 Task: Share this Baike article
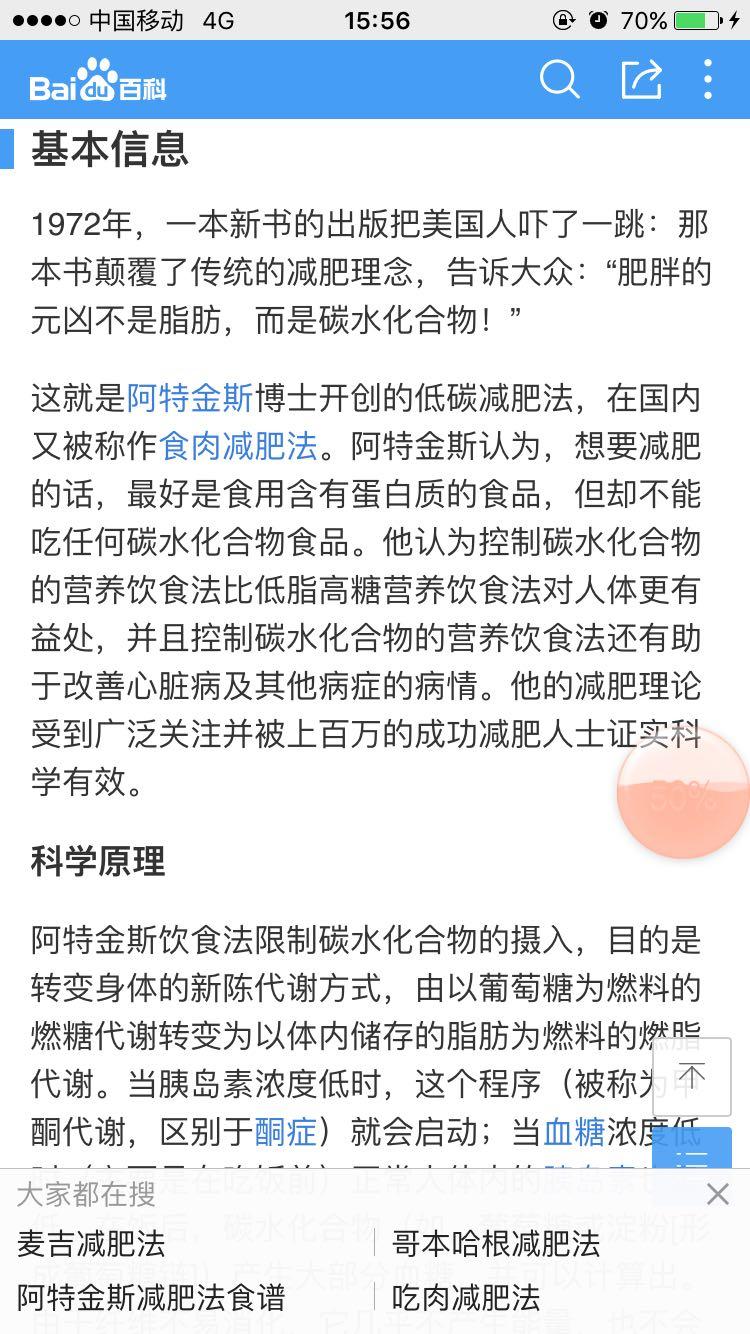tap(641, 79)
